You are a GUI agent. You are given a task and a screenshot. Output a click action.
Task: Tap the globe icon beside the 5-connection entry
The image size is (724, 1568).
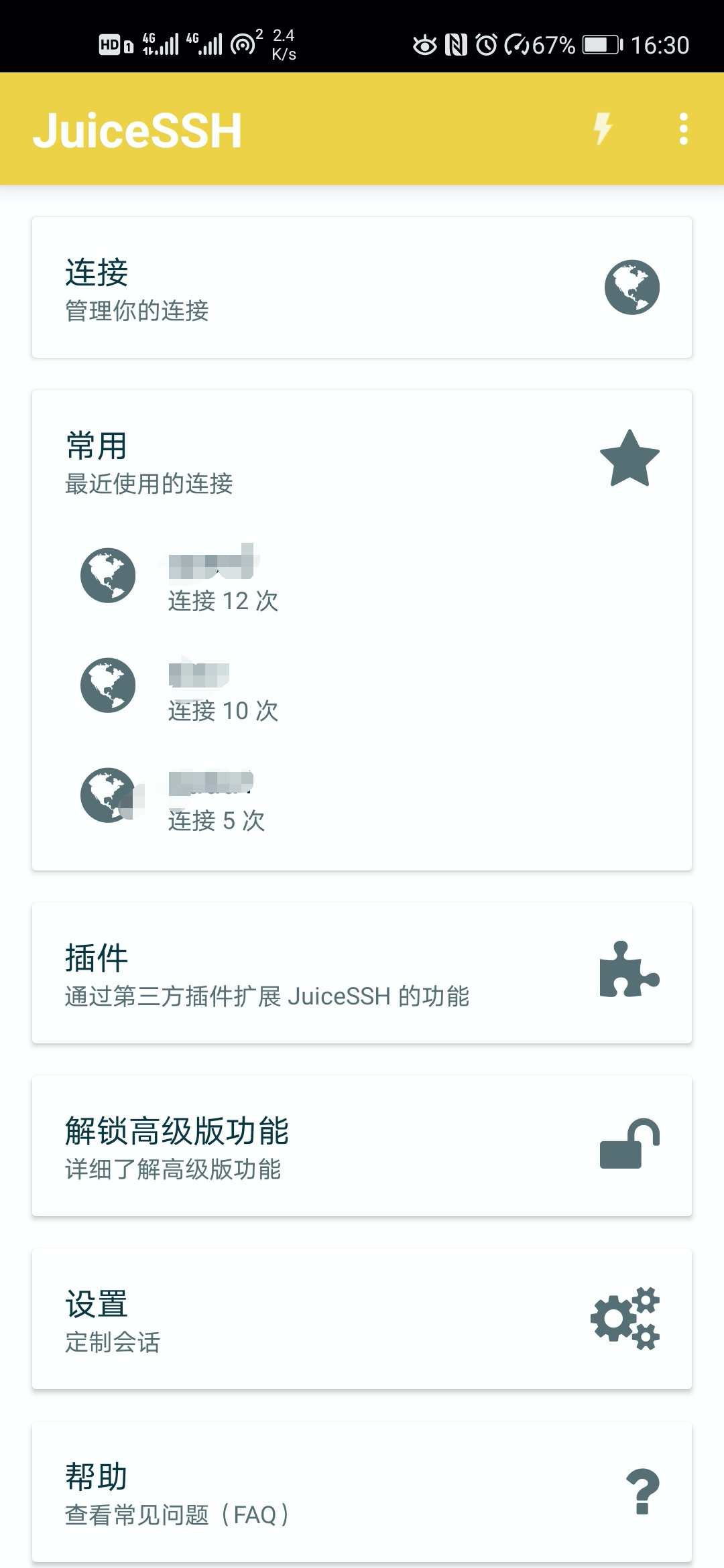click(x=107, y=795)
